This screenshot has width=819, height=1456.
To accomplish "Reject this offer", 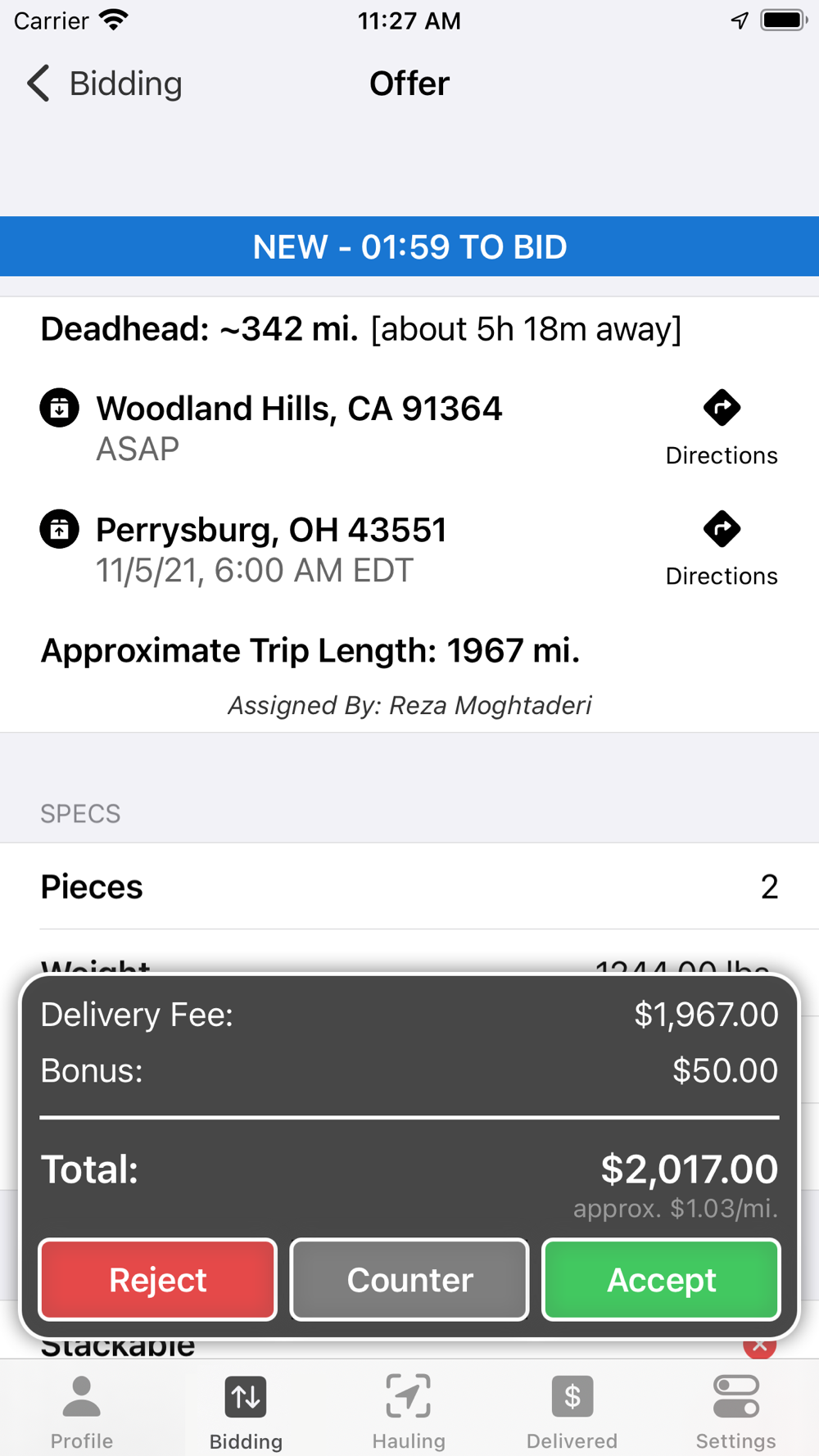I will (158, 1279).
